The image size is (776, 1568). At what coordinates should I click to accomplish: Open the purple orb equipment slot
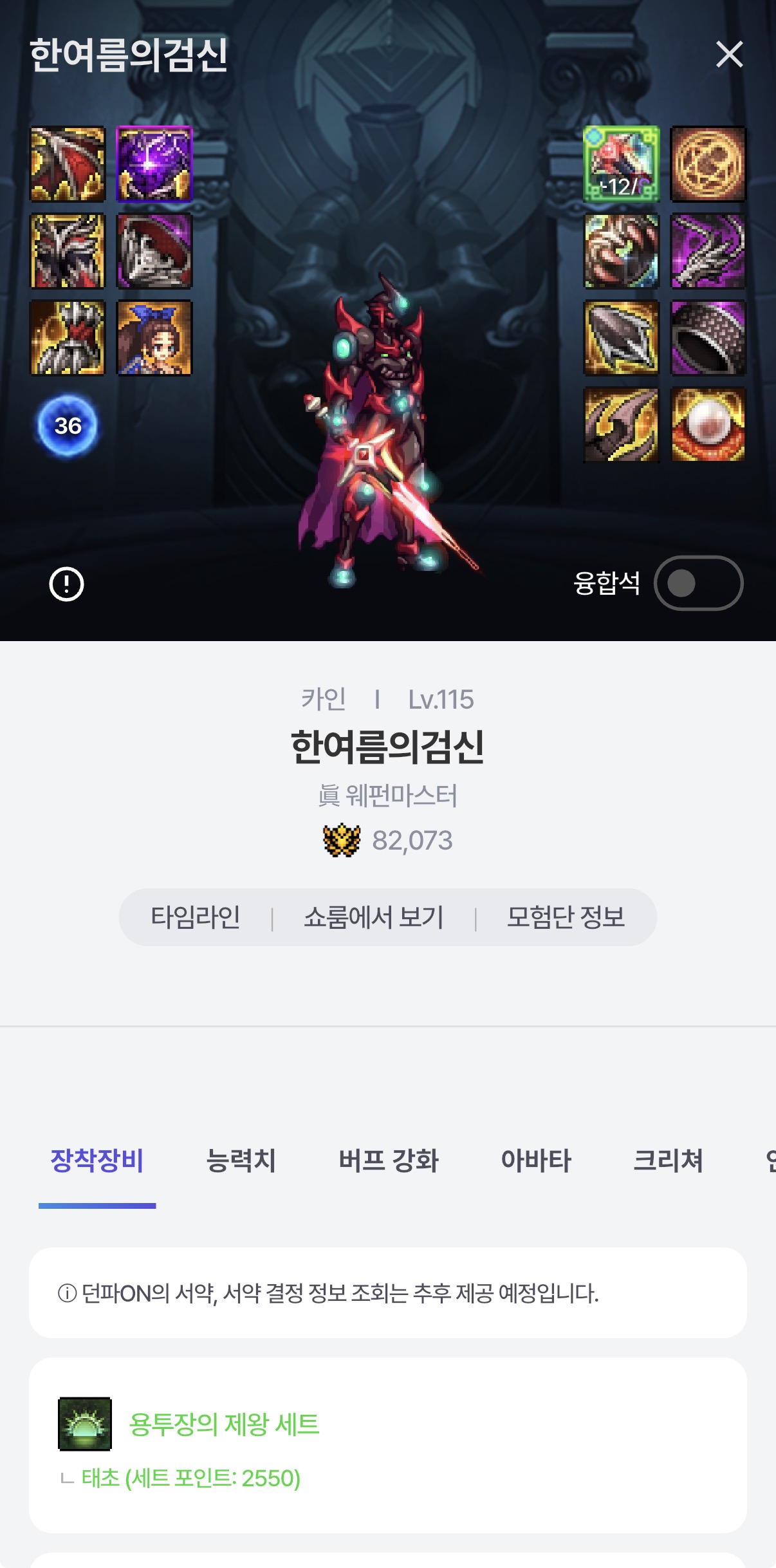point(154,163)
